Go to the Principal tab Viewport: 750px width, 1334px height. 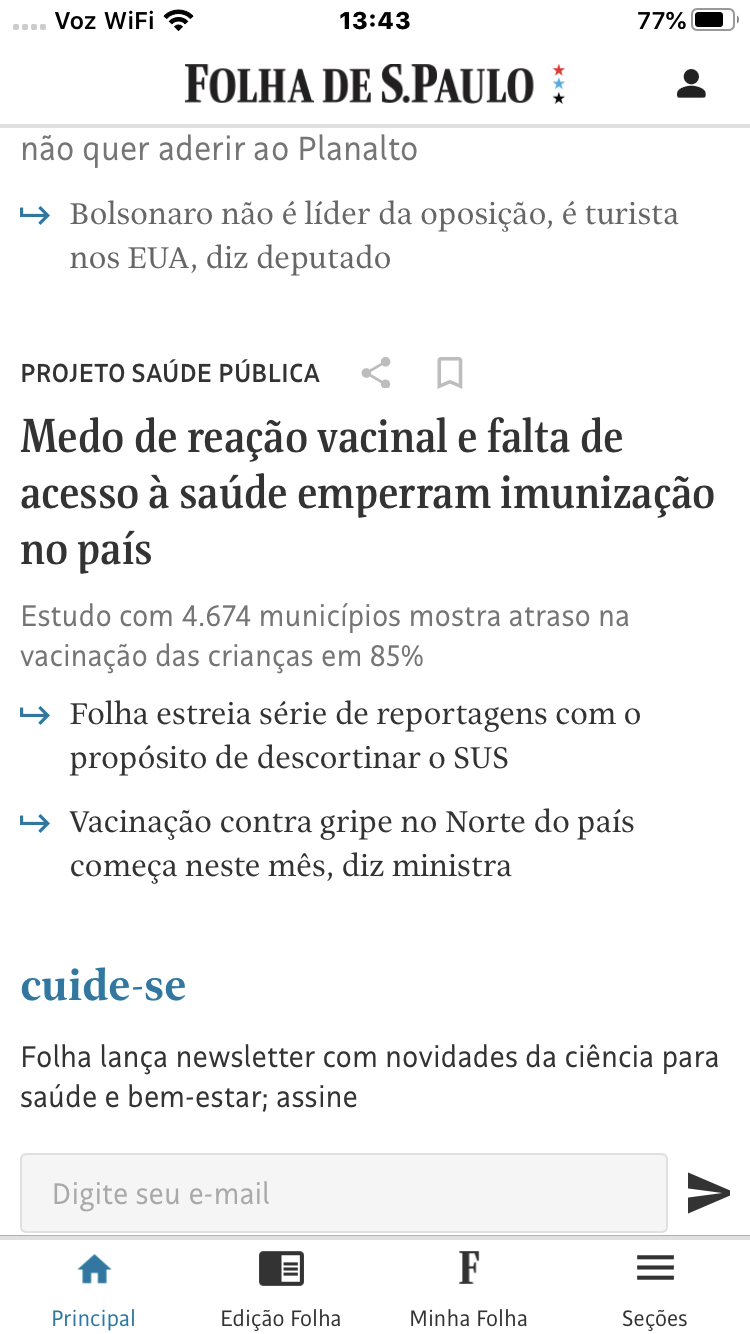pos(94,1290)
